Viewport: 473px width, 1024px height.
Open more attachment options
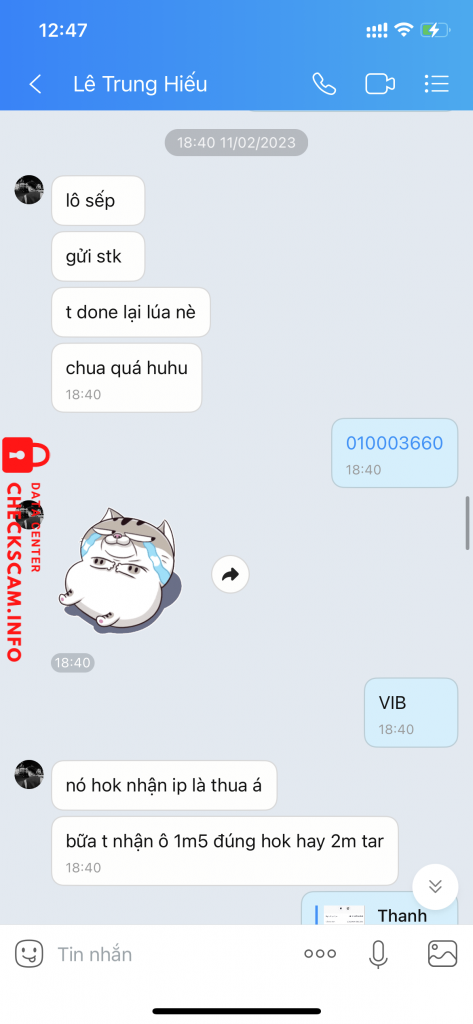click(320, 954)
